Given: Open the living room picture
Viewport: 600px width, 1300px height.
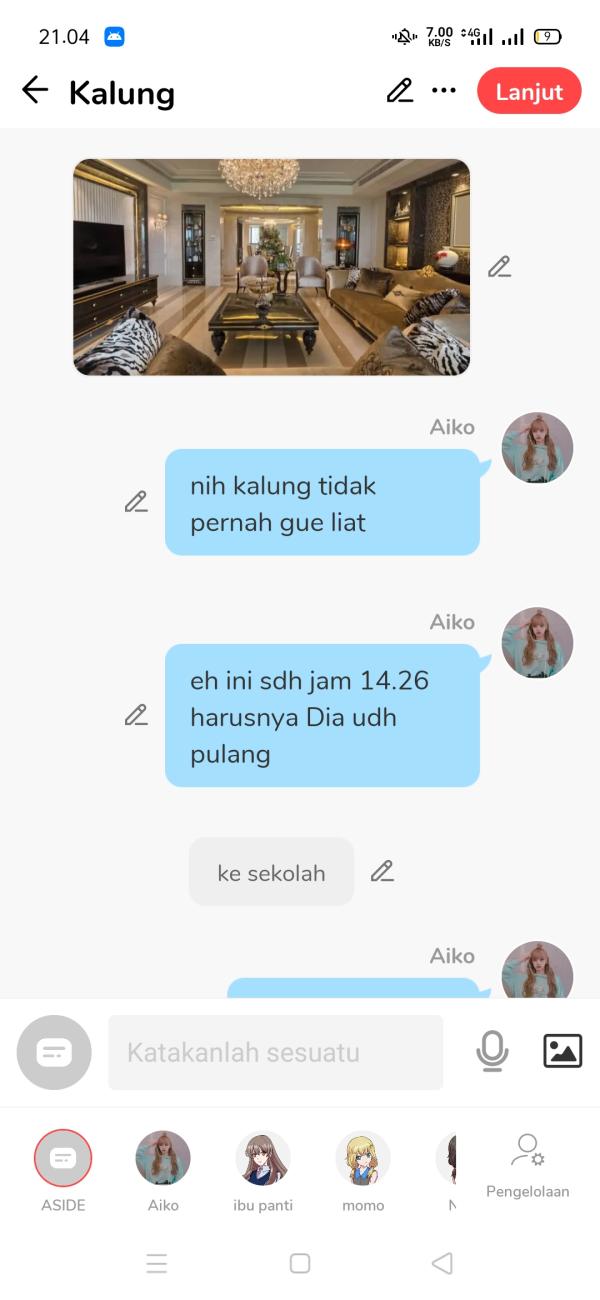Looking at the screenshot, I should (x=271, y=267).
